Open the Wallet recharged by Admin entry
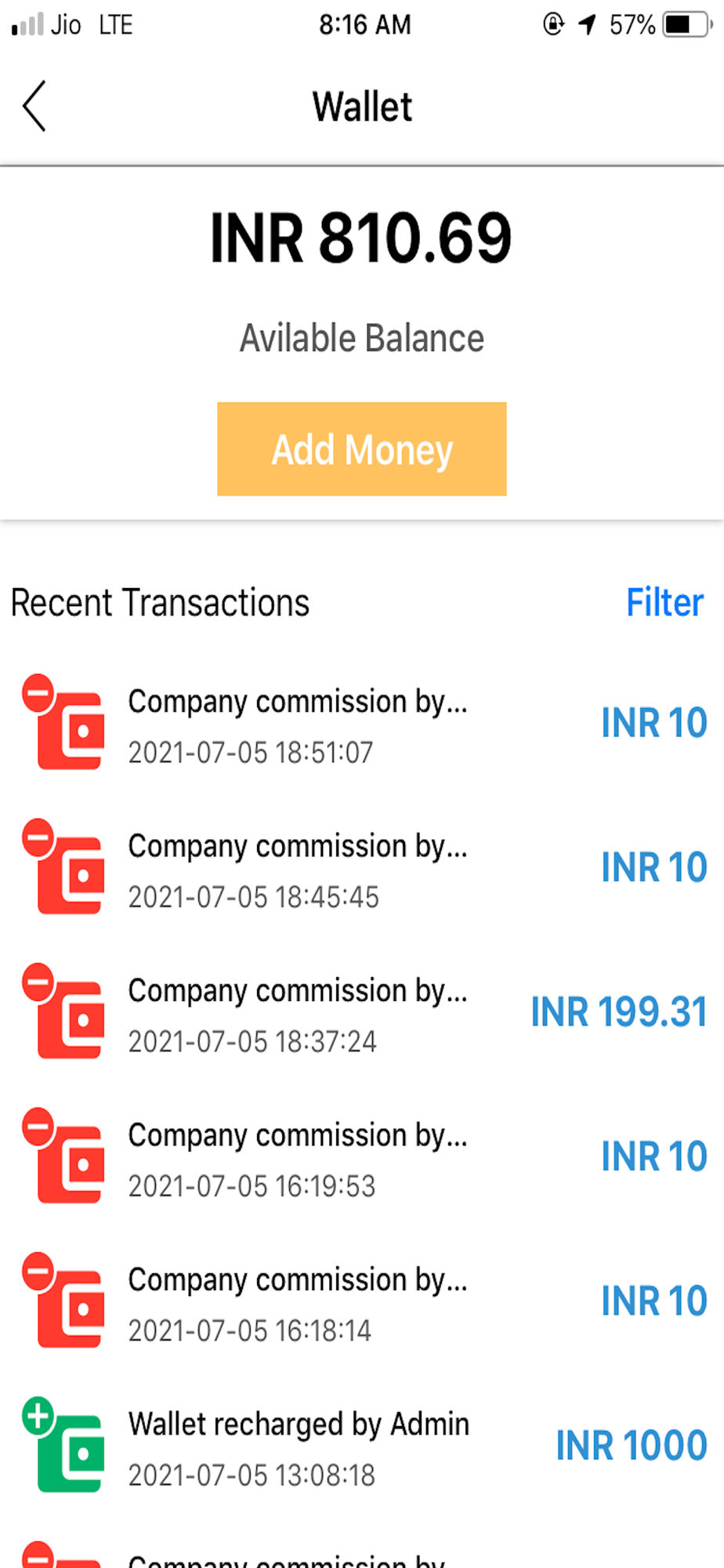724x1568 pixels. click(362, 1446)
